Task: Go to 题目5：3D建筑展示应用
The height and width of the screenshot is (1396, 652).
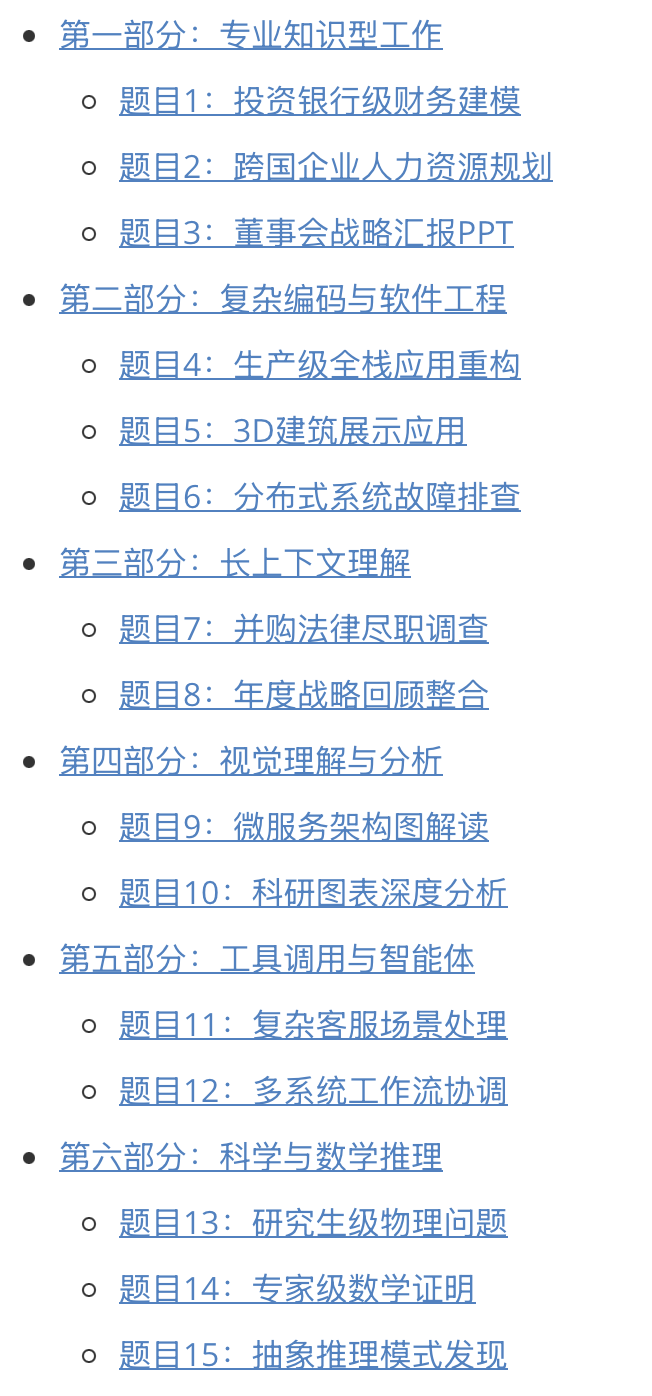Action: pyautogui.click(x=292, y=432)
